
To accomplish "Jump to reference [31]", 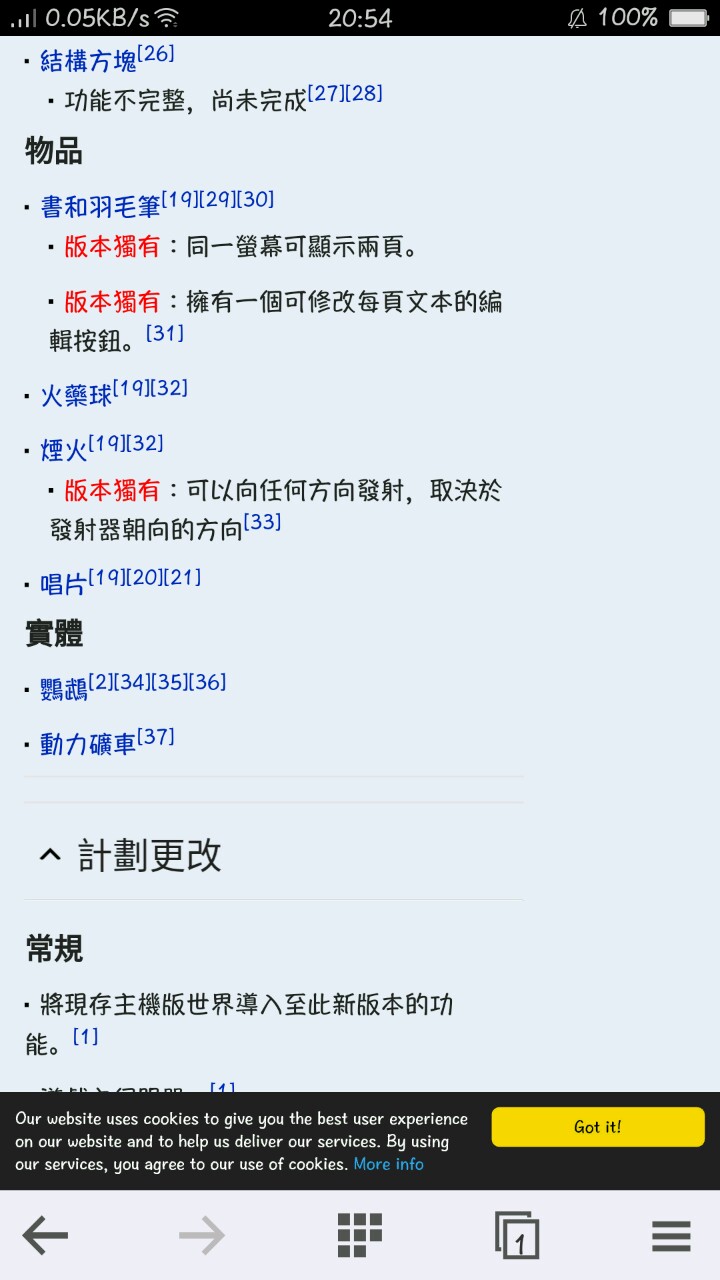I will (x=165, y=333).
